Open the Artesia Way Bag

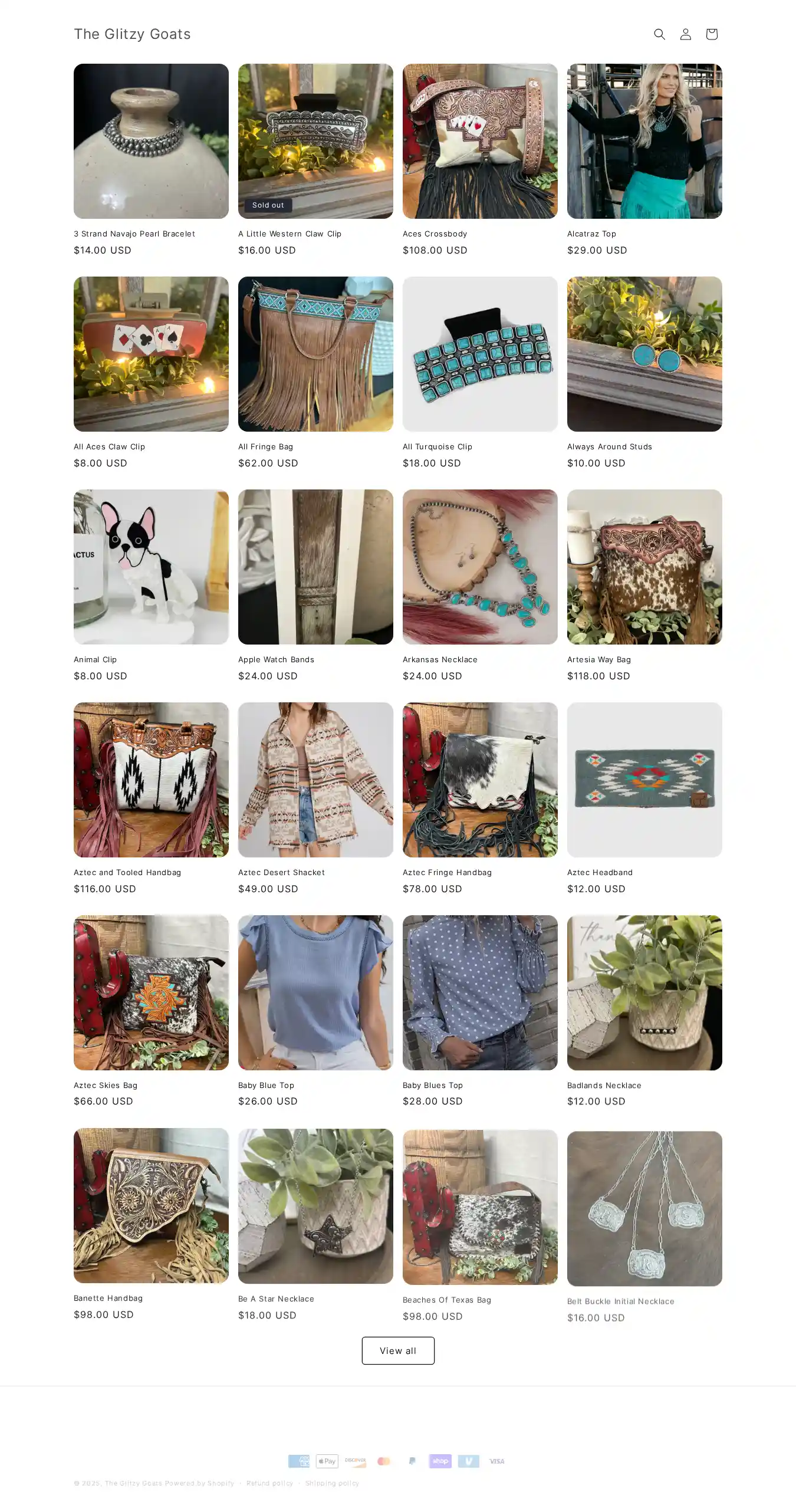598,660
